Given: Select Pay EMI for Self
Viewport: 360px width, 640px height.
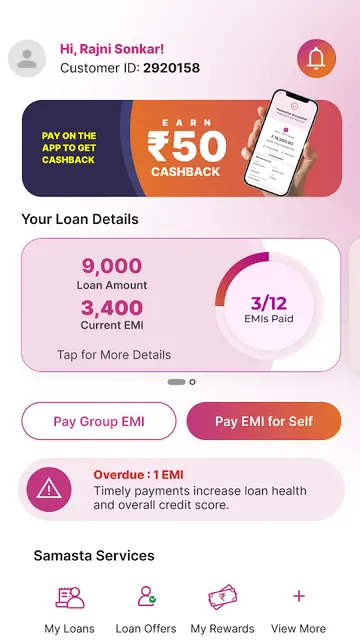Looking at the screenshot, I should (264, 421).
